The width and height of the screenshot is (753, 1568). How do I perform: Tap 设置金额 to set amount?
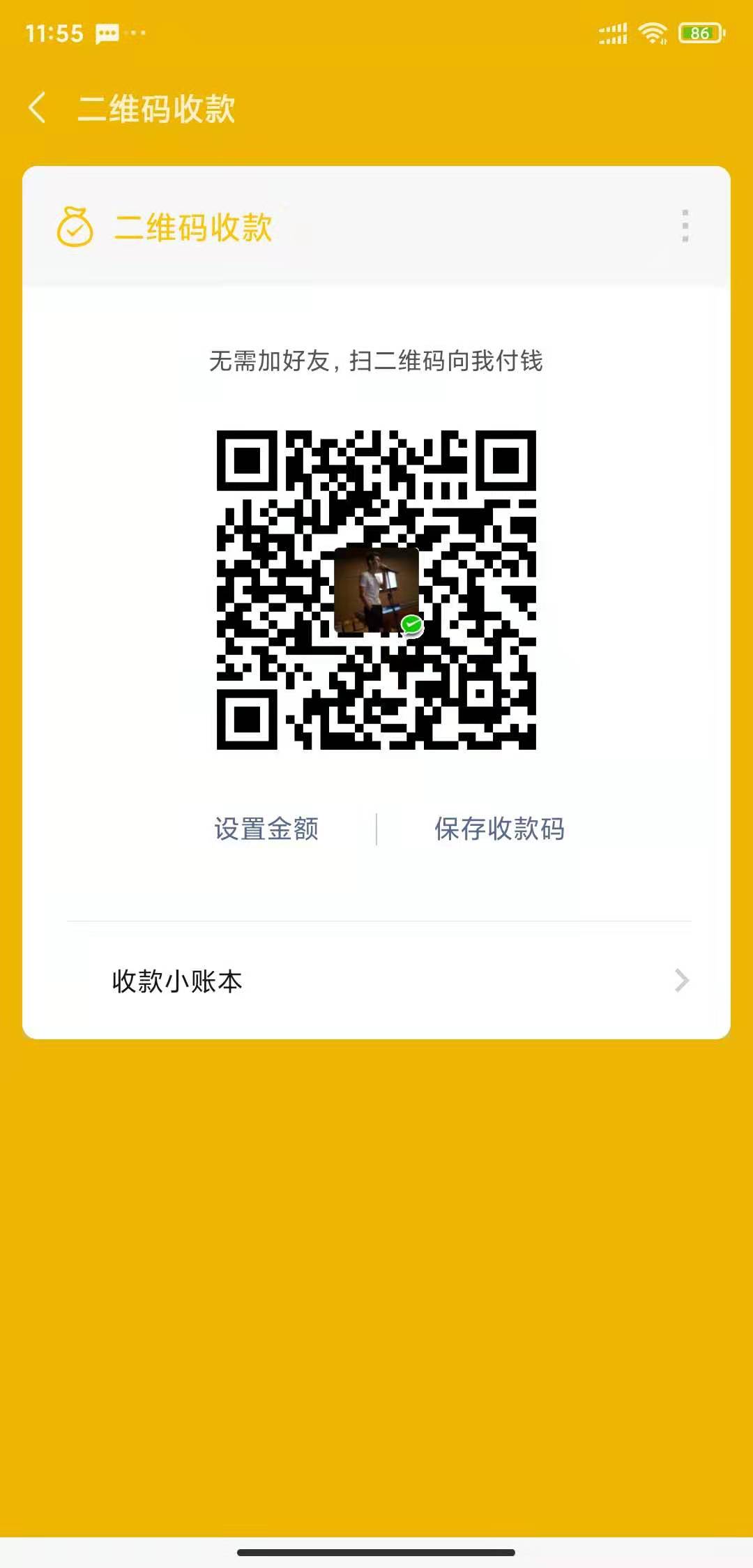[266, 829]
